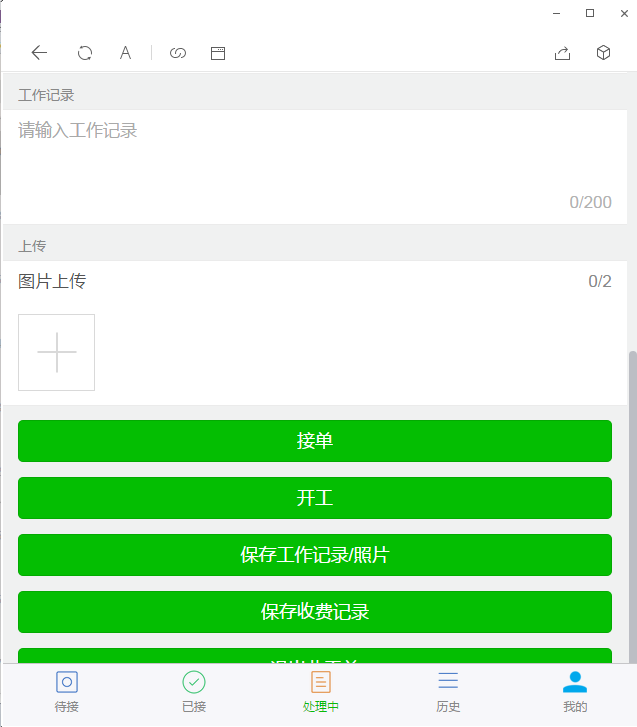
Task: Switch to the 已接 tab
Action: click(x=194, y=692)
